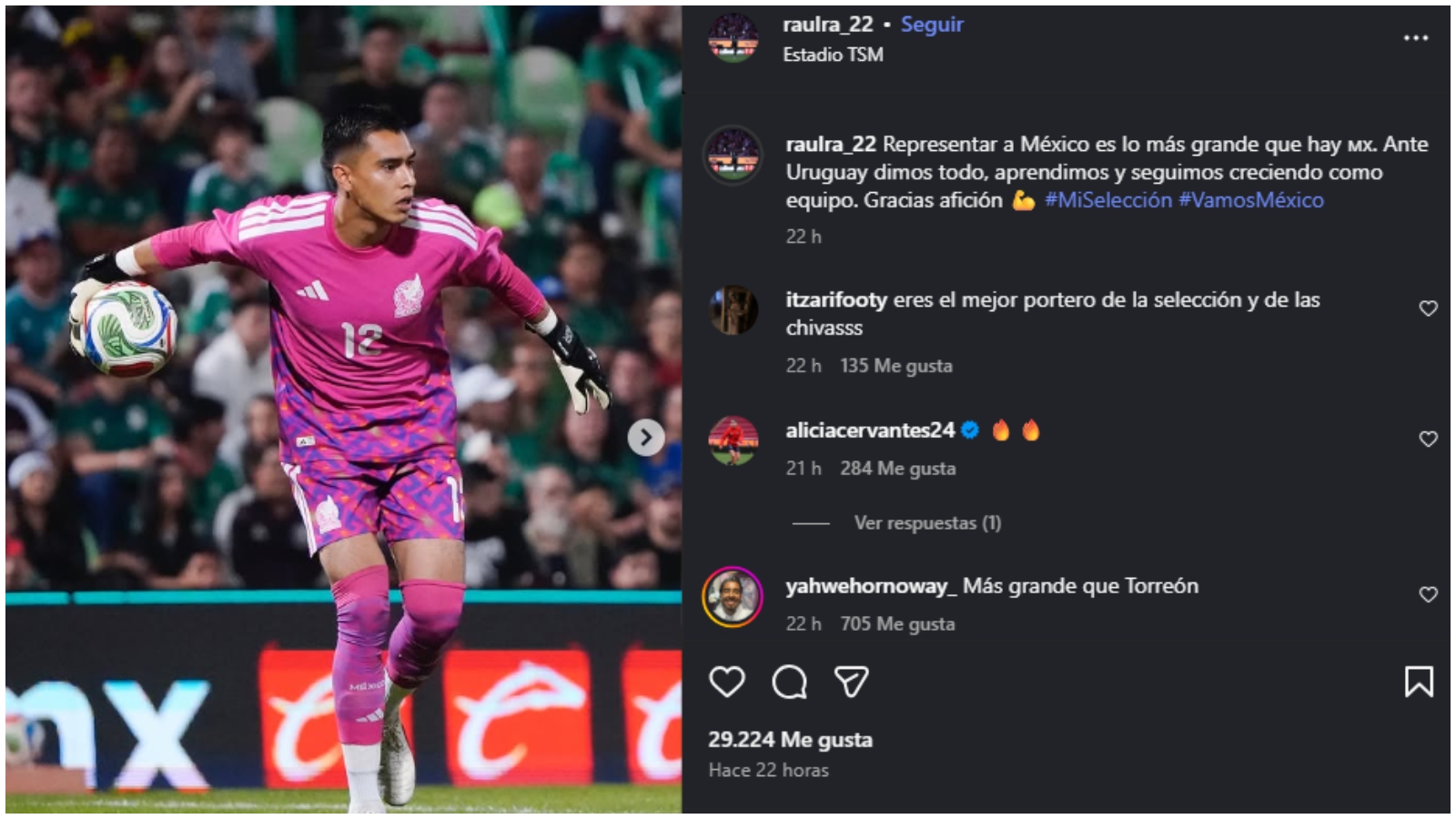Like itzarifooty's comment
The height and width of the screenshot is (819, 1456).
tap(1428, 308)
